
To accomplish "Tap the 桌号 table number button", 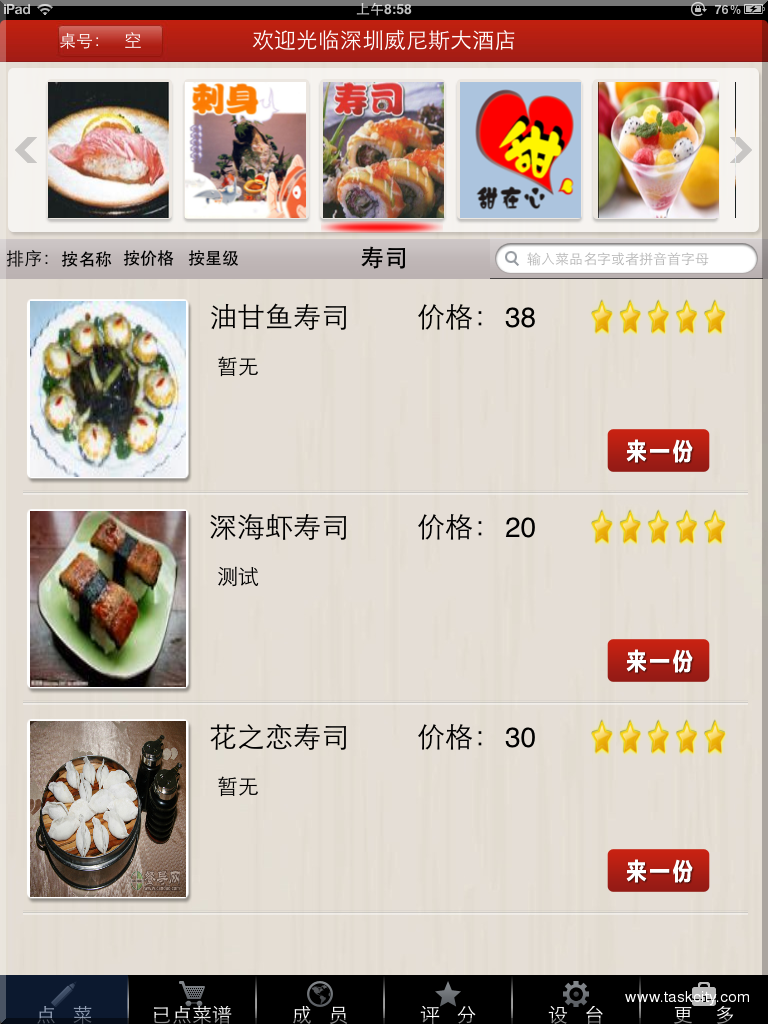I will pos(110,41).
